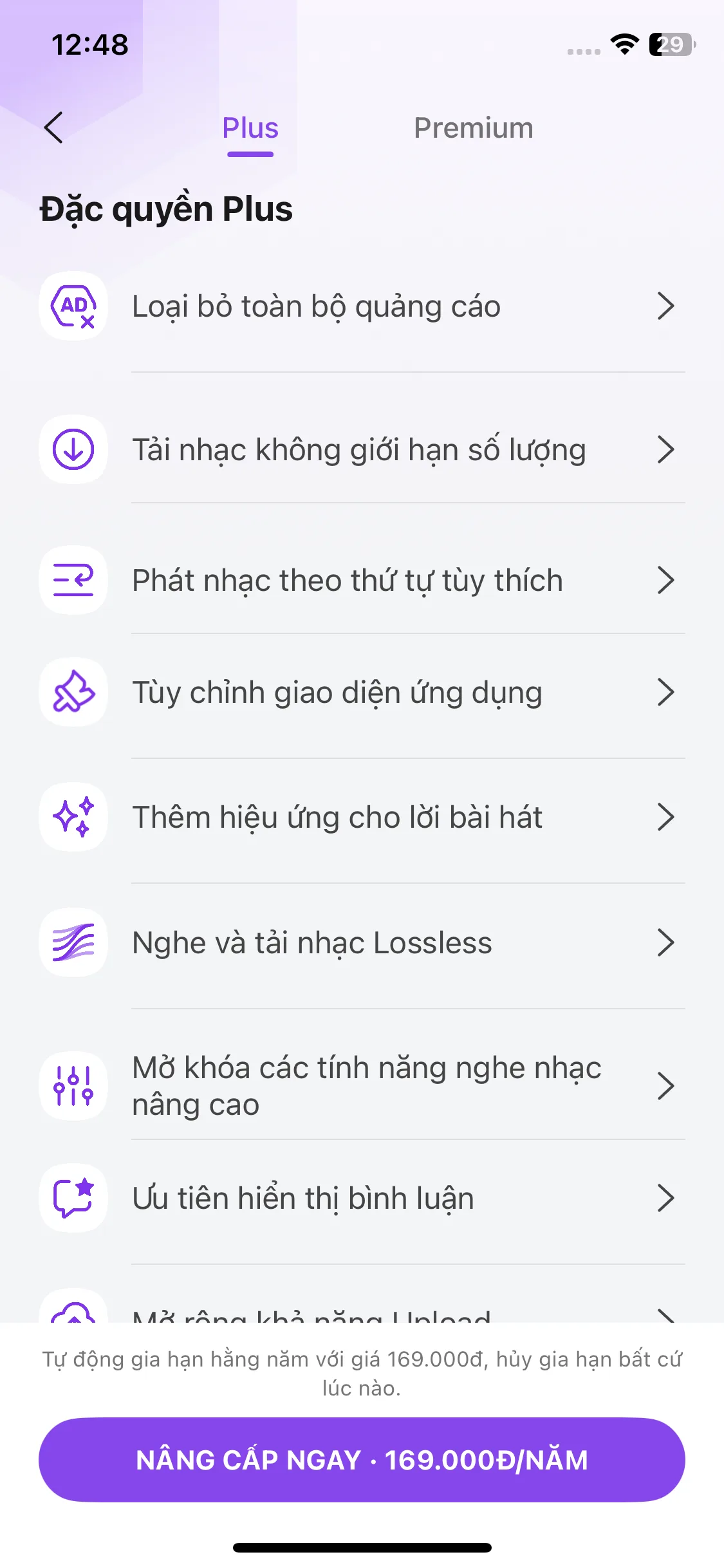The image size is (724, 1568).
Task: Select the paintbrush theme customization icon
Action: [73, 693]
